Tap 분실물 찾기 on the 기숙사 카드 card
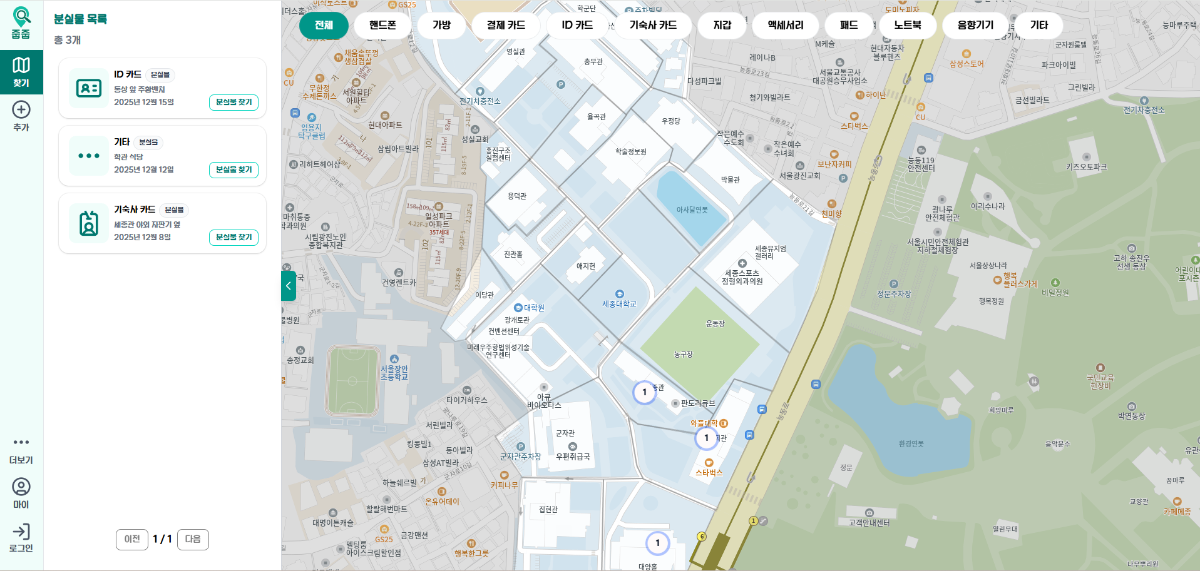The width and height of the screenshot is (1200, 571). click(234, 237)
